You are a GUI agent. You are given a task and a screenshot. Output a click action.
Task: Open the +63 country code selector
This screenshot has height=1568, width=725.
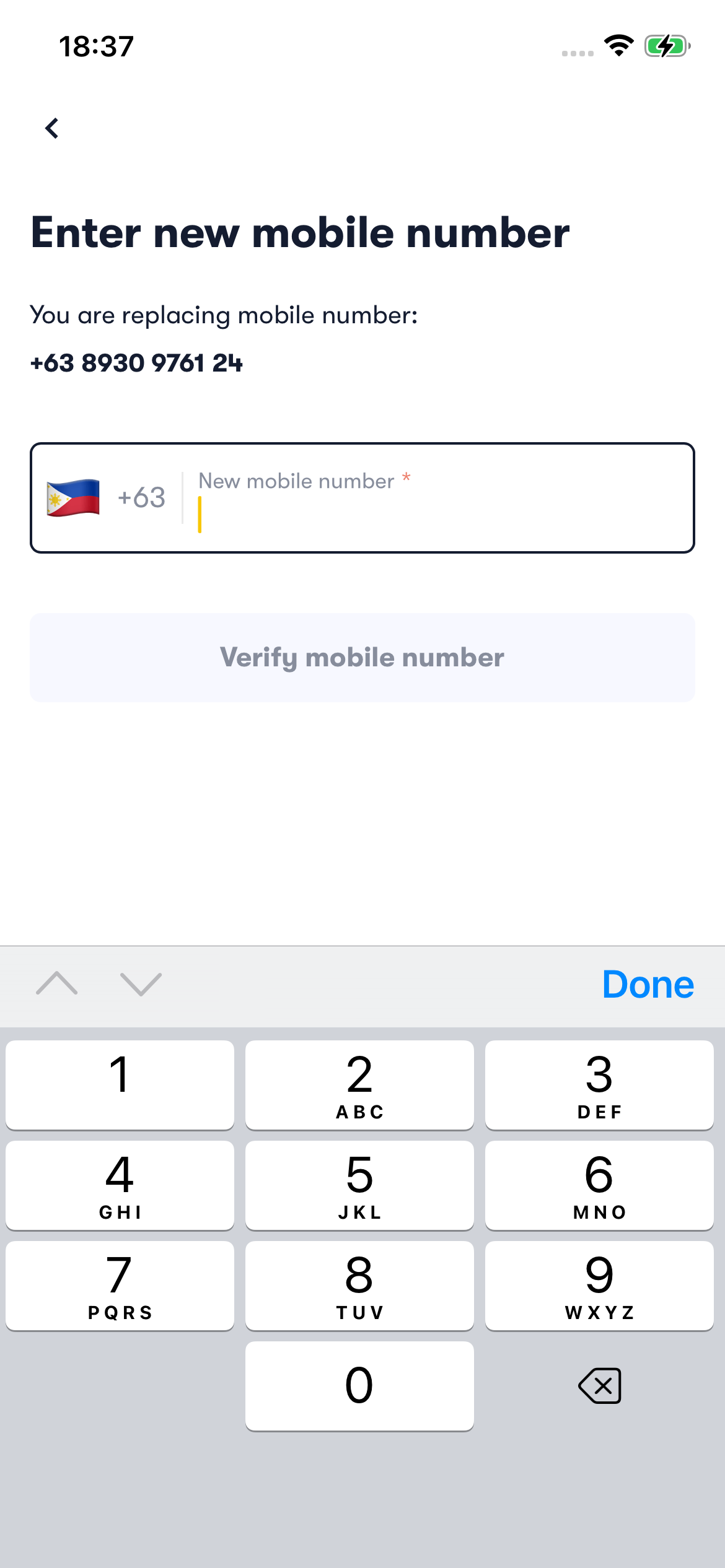click(x=107, y=498)
